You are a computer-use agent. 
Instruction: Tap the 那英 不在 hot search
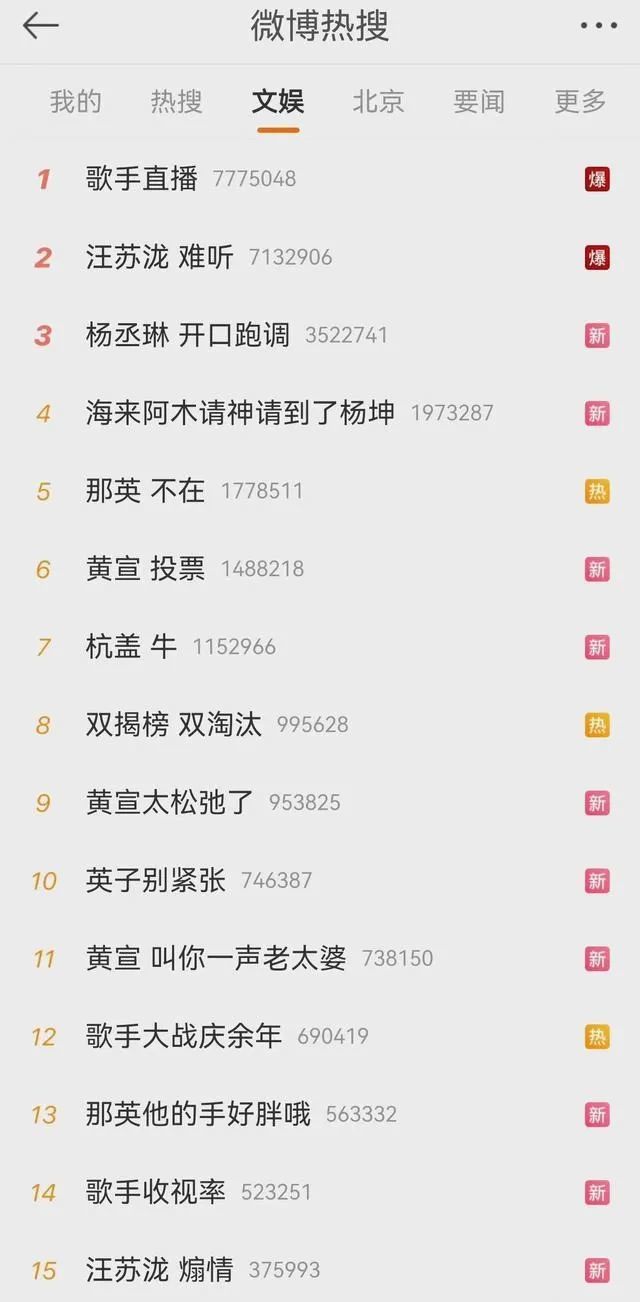[146, 490]
